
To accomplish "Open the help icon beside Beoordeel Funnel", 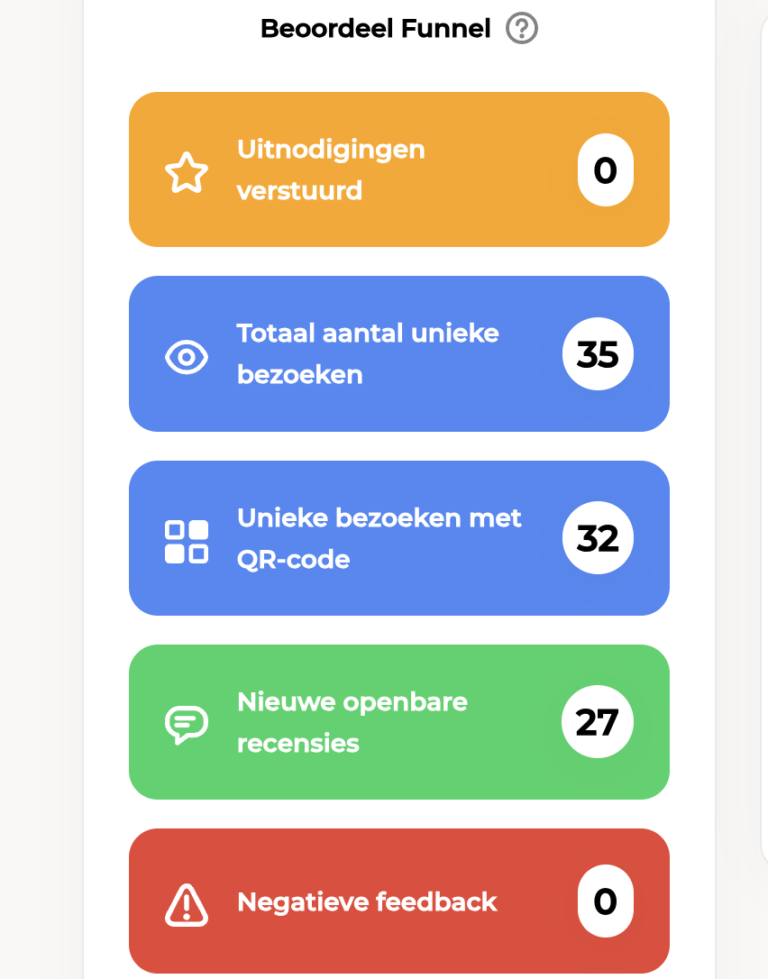I will 521,29.
